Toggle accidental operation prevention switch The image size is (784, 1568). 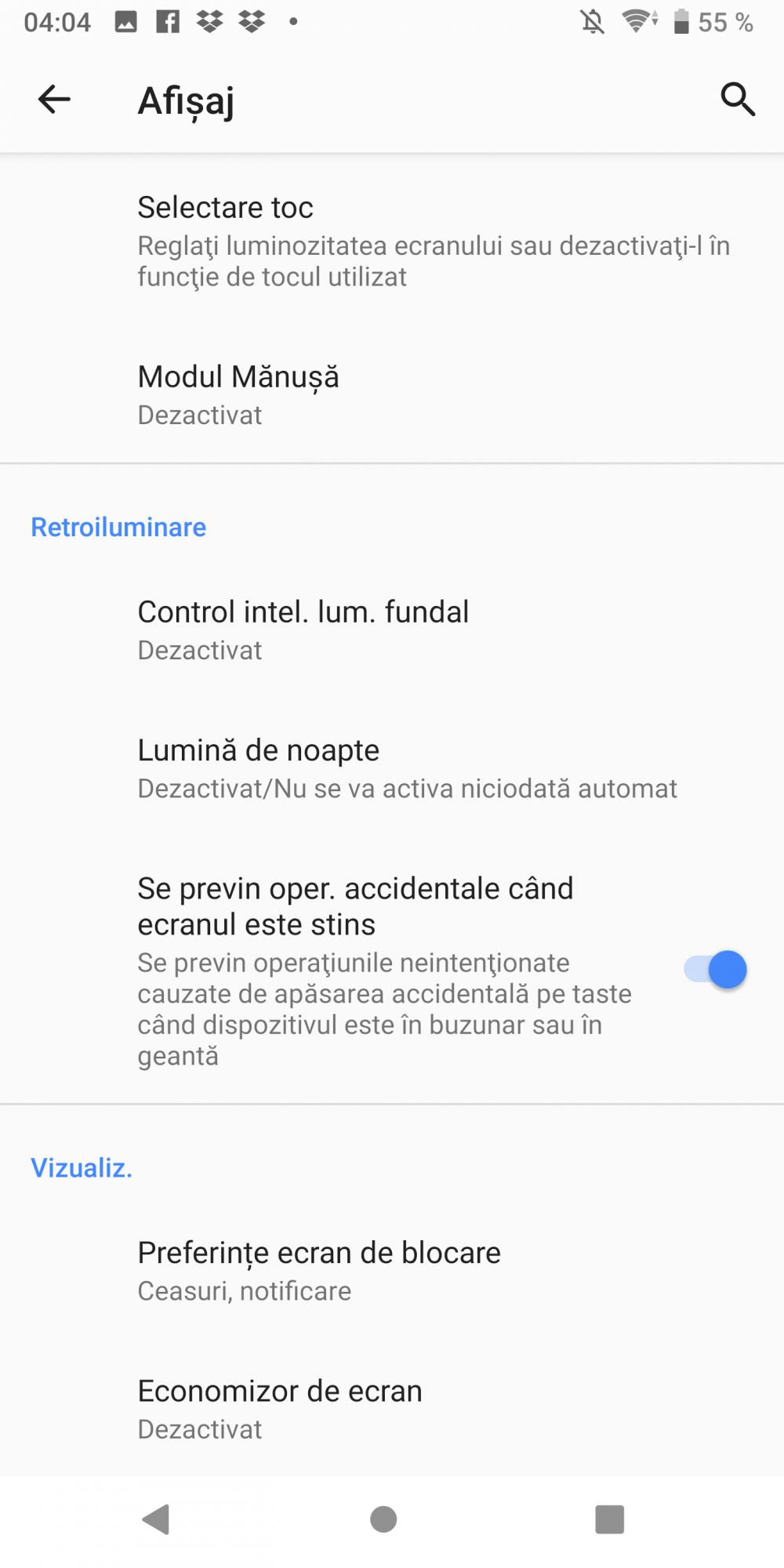pyautogui.click(x=715, y=970)
